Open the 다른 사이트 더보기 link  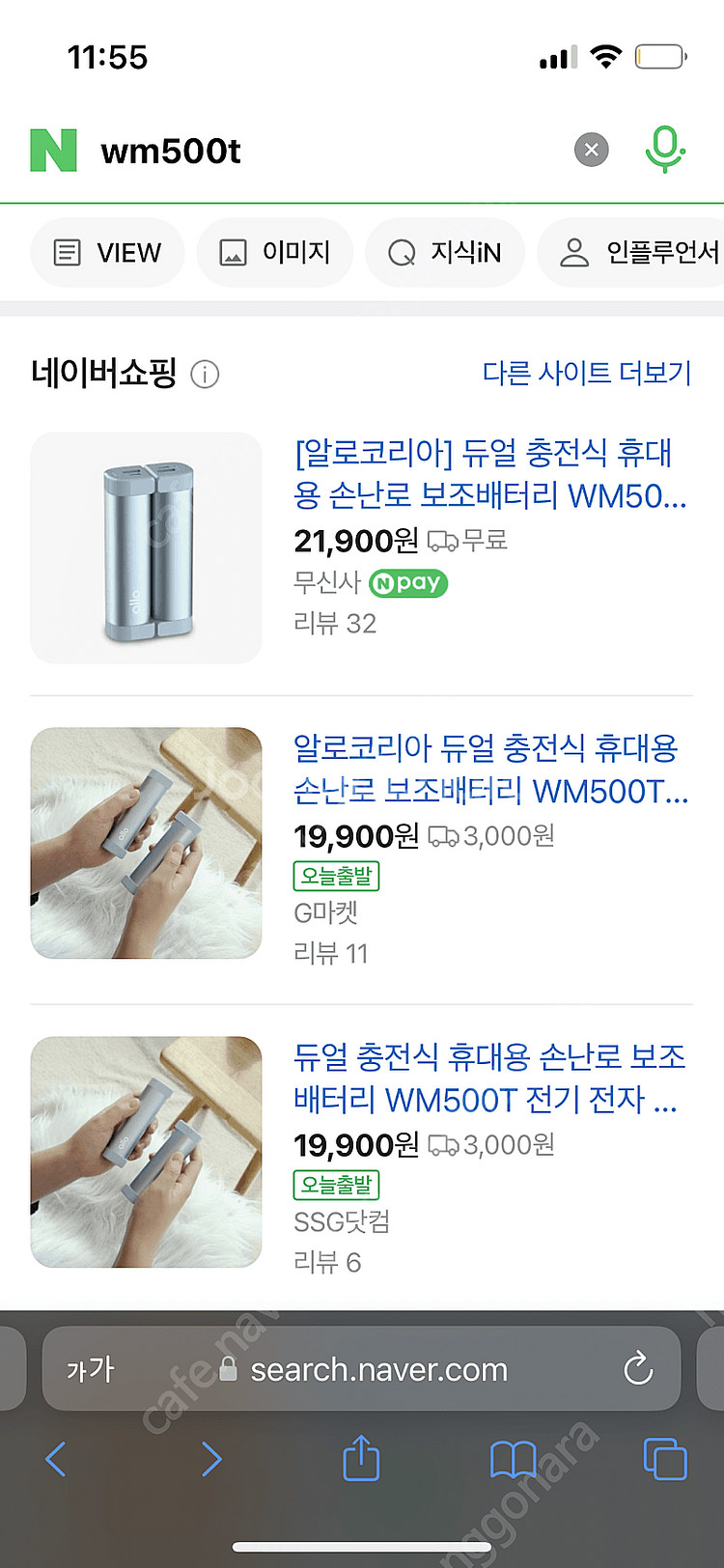pyautogui.click(x=587, y=373)
